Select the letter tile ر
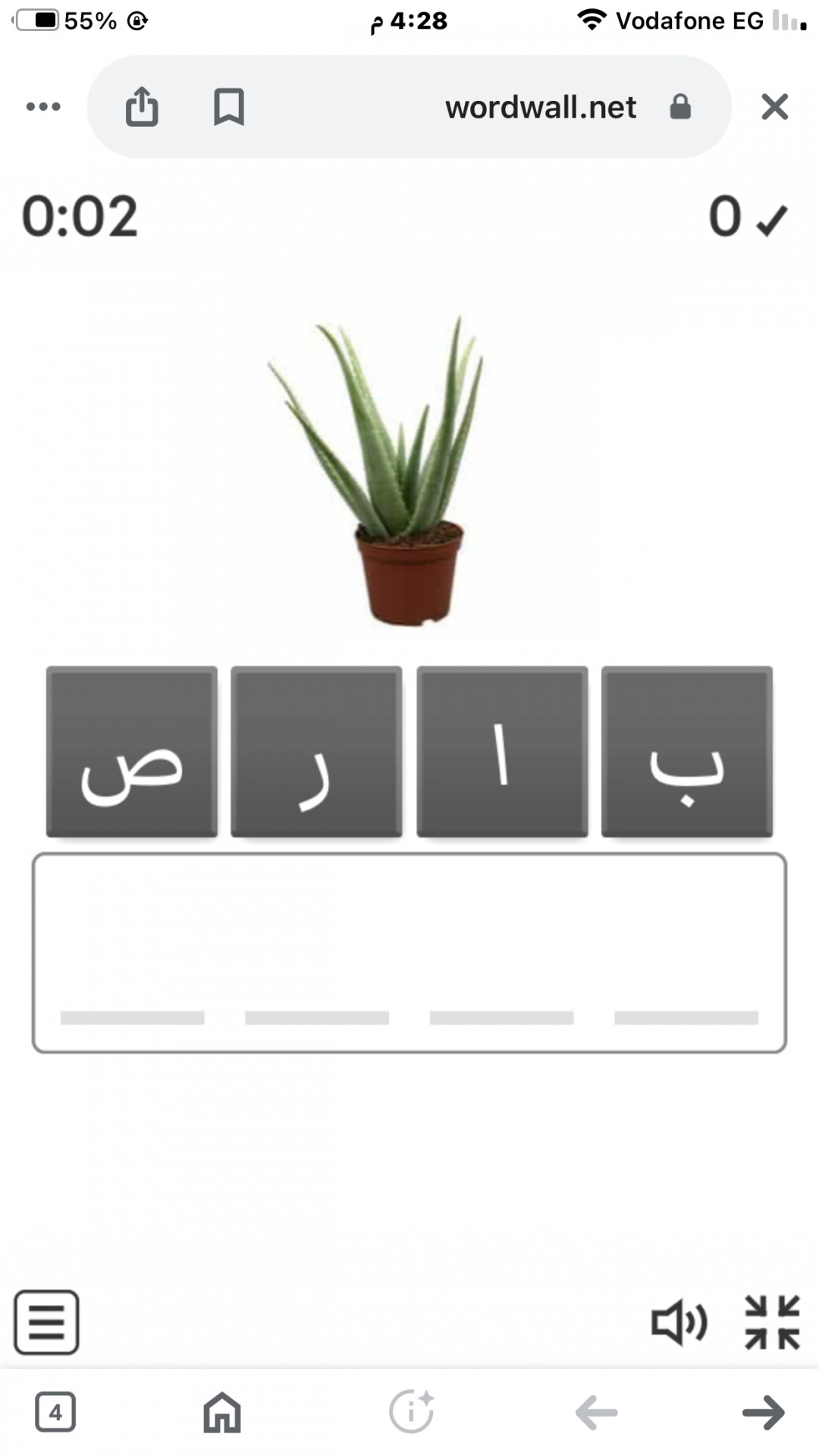The image size is (819, 1456). click(x=316, y=752)
